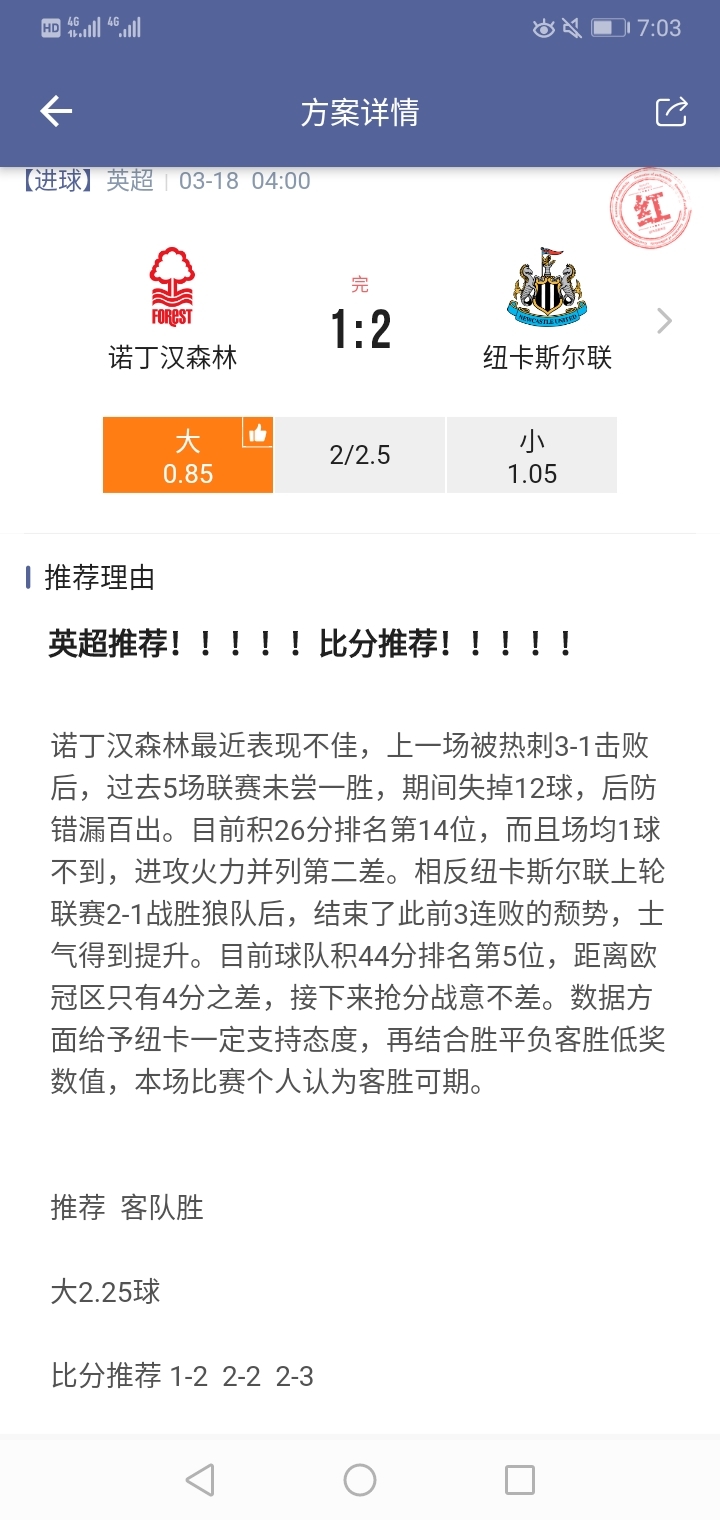This screenshot has width=720, height=1520.
Task: Select the 小 1.05 odds option
Action: [531, 456]
